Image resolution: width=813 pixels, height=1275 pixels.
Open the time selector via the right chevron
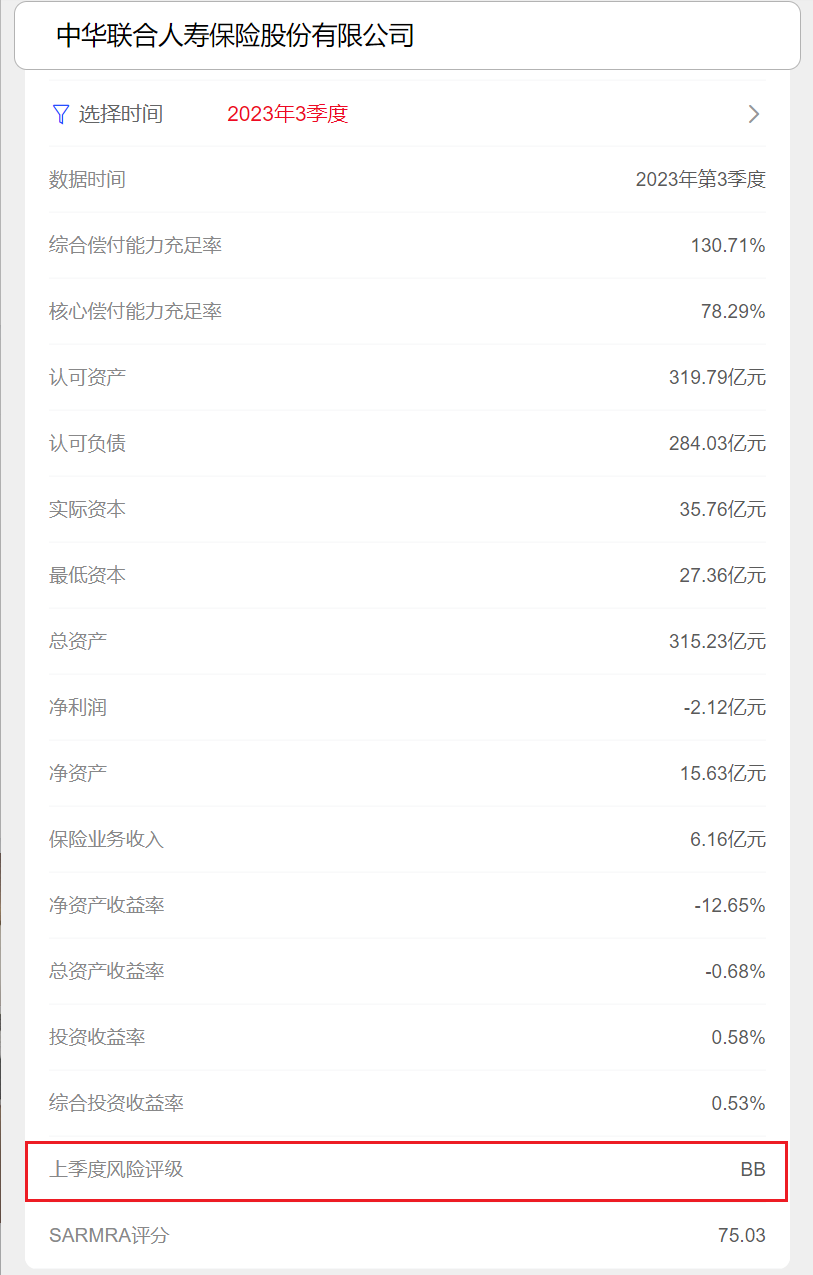click(x=754, y=114)
